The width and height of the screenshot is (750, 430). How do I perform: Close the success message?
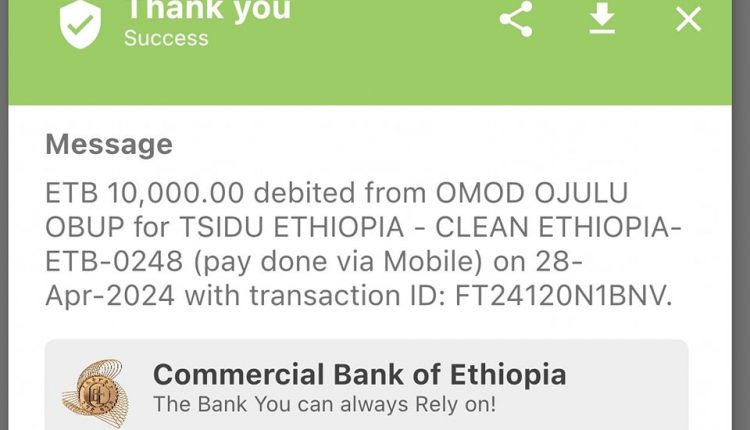coord(688,19)
